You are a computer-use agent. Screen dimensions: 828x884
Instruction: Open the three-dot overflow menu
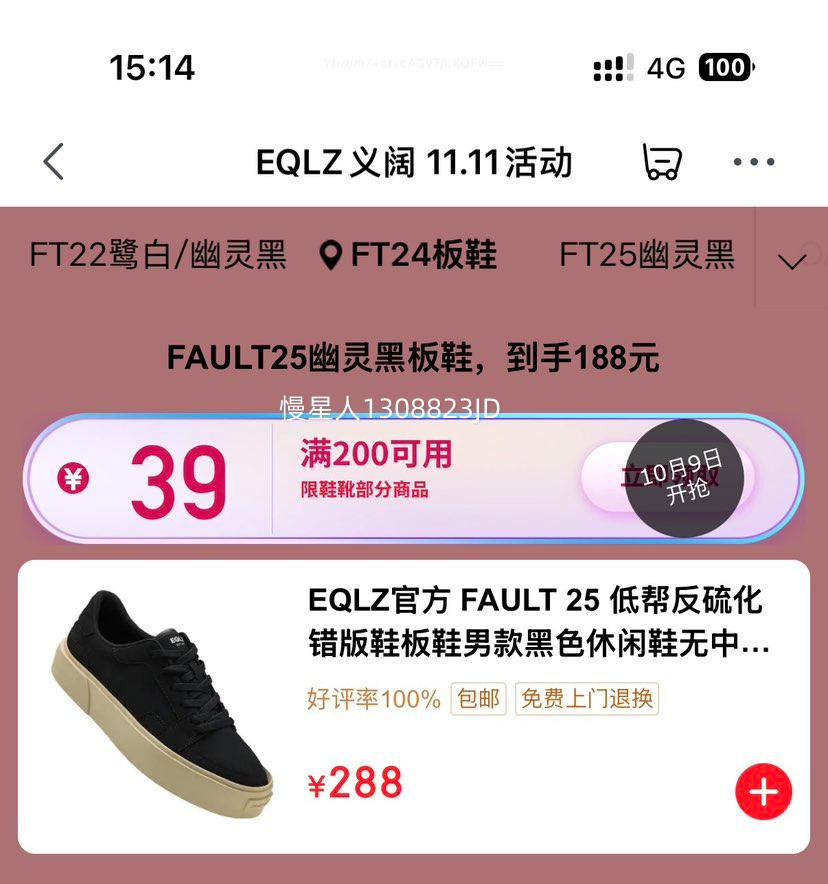(x=754, y=161)
